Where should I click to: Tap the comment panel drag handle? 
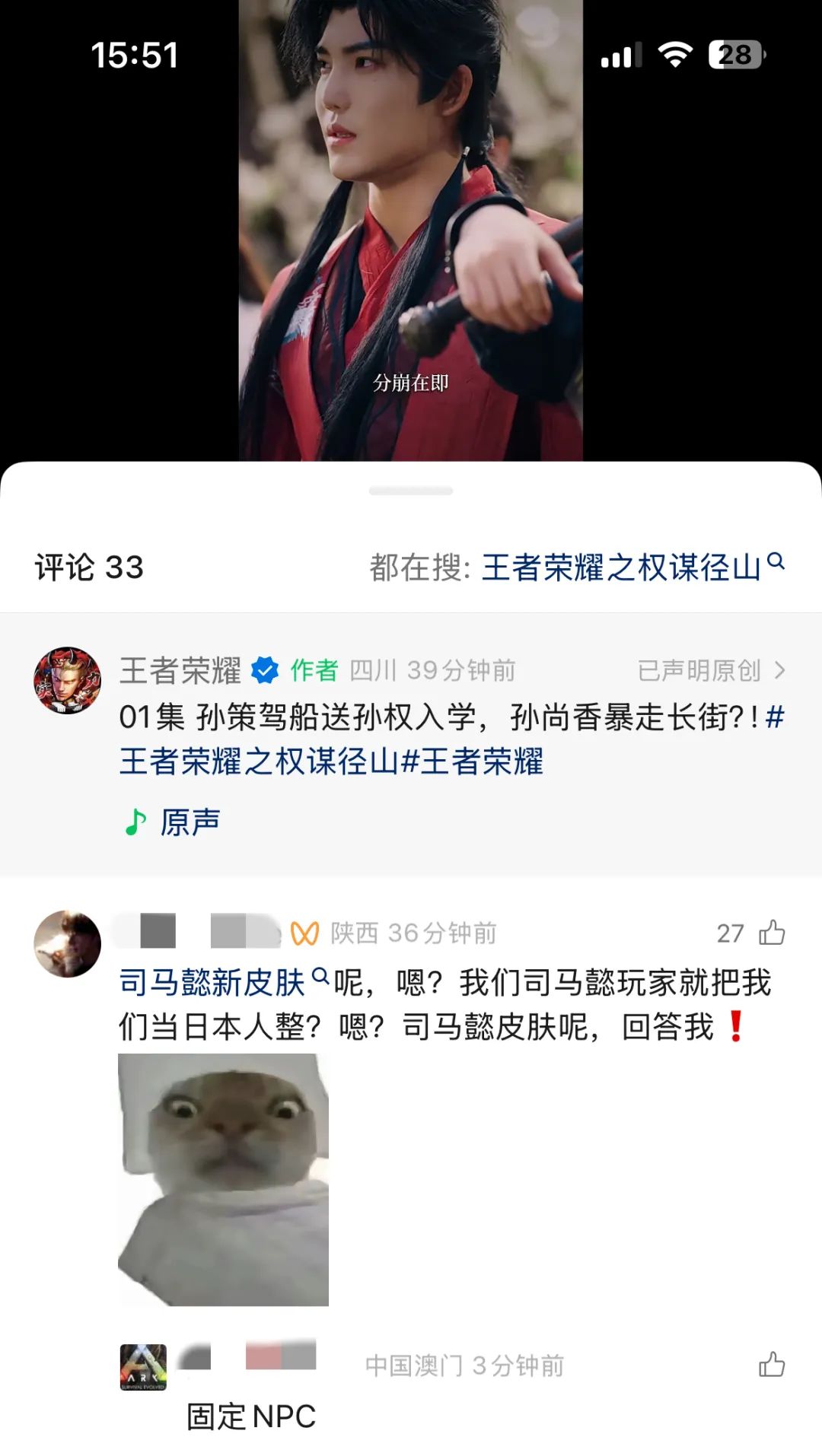(411, 491)
